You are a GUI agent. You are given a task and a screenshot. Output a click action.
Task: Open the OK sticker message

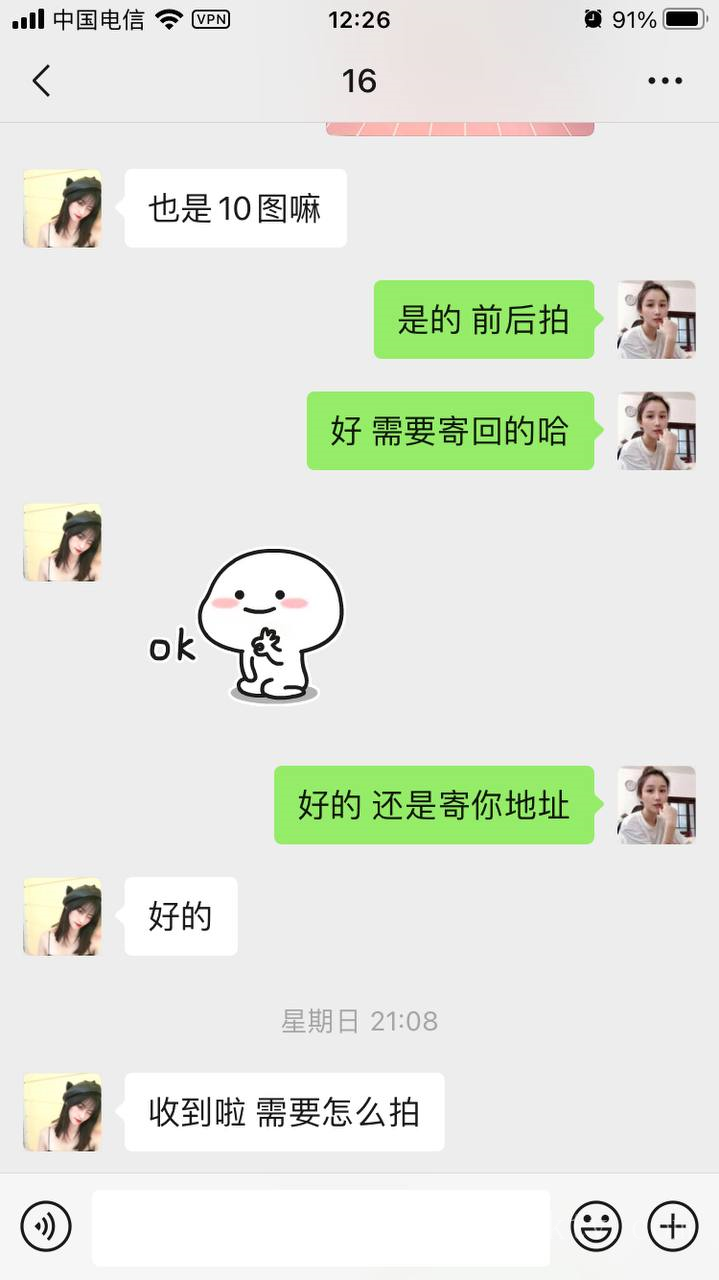pyautogui.click(x=250, y=625)
